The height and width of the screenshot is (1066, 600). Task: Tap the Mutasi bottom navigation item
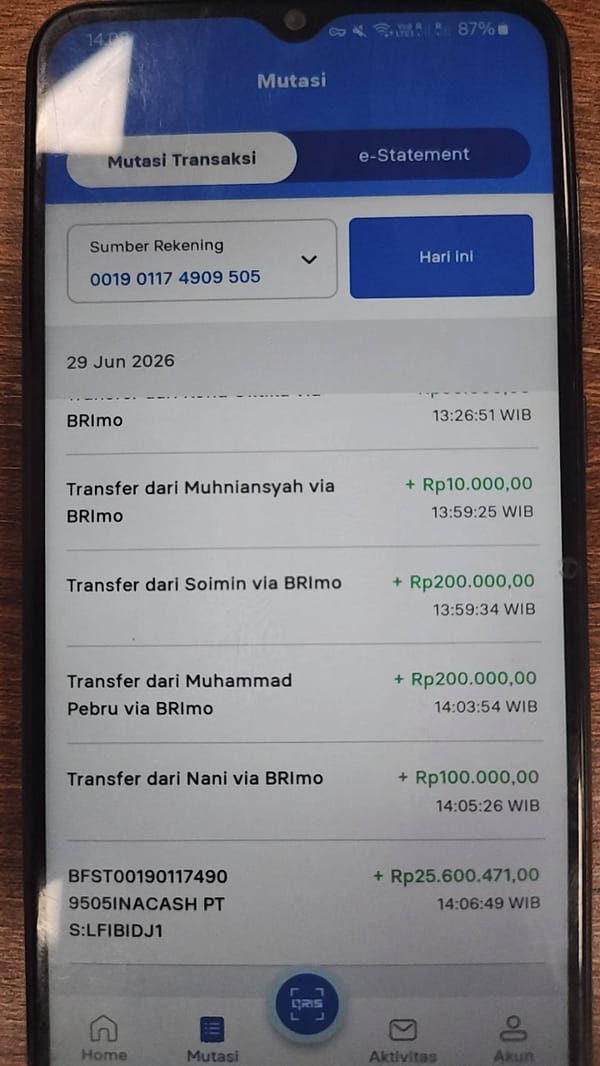click(x=212, y=1039)
